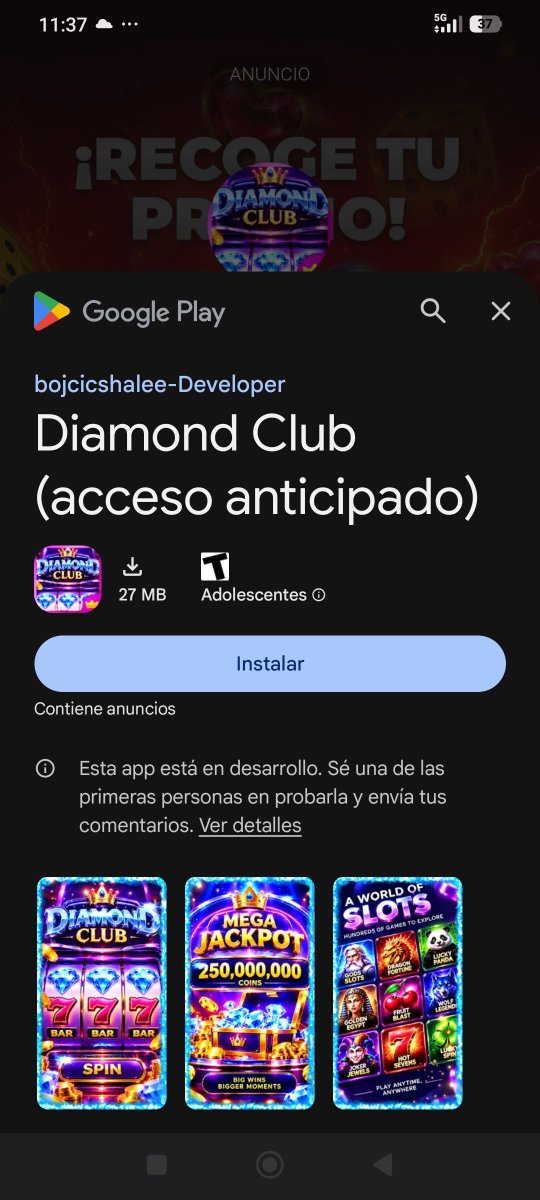Open the Ver detalles link
This screenshot has height=1200, width=540.
tap(250, 825)
